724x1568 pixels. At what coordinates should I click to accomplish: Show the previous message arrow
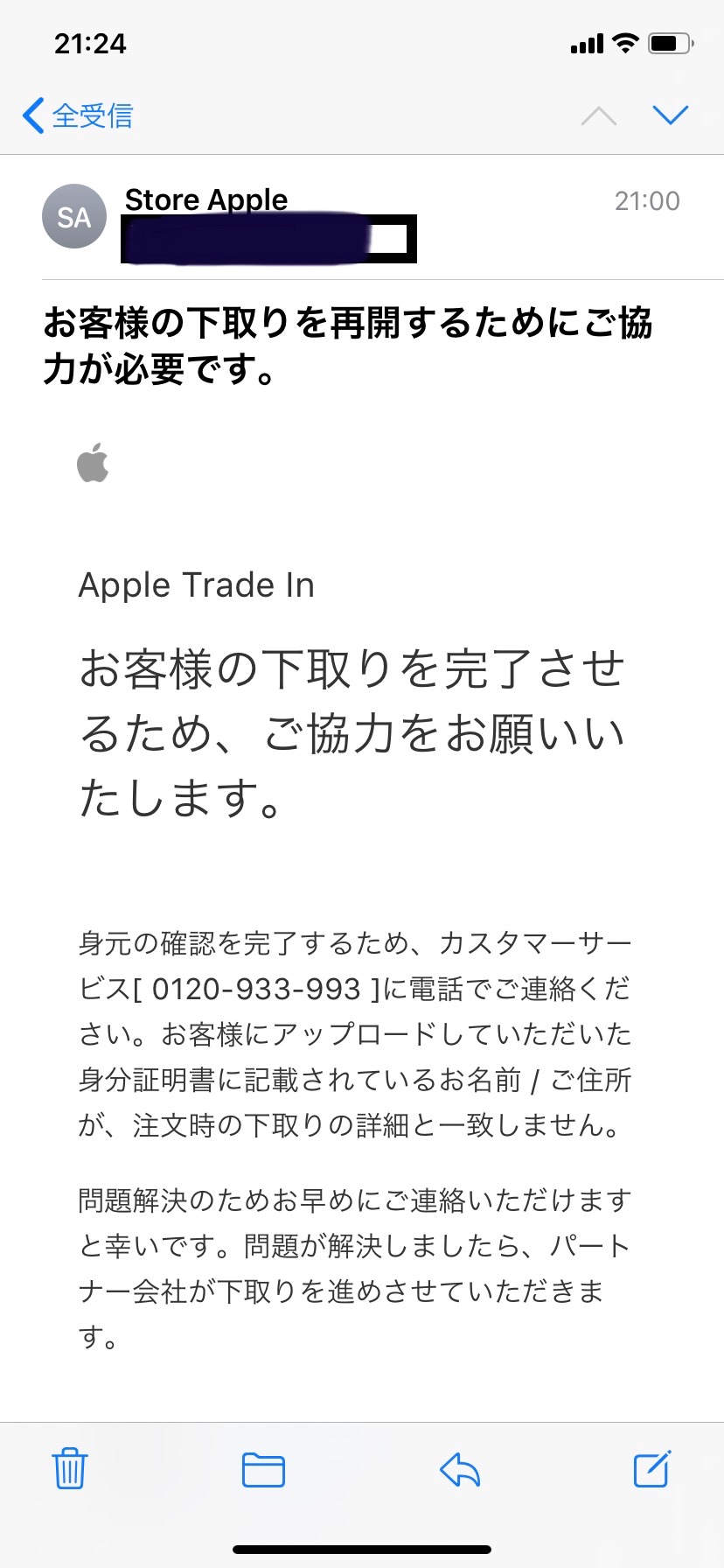pyautogui.click(x=599, y=115)
